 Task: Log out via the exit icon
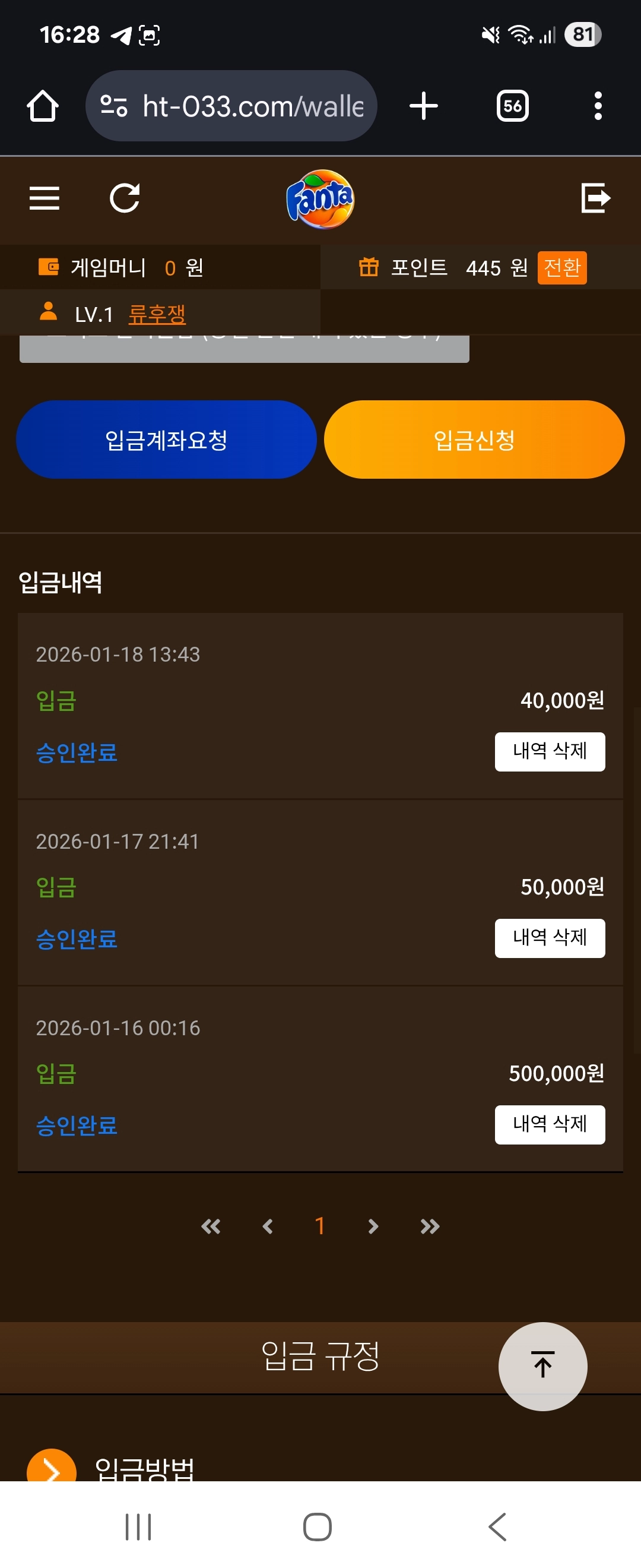coord(596,197)
